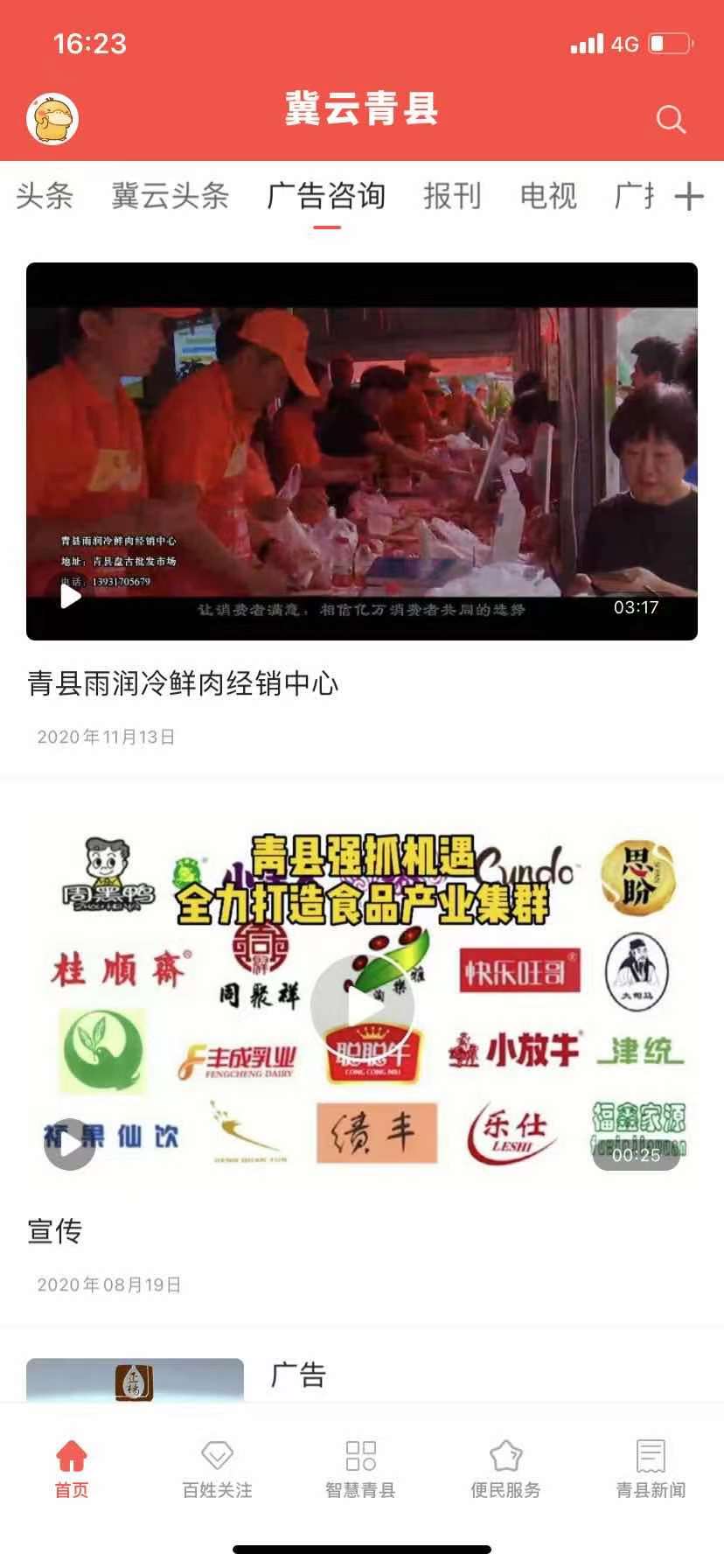Open the 智慧青县 tab
The width and height of the screenshot is (724, 1568).
coord(361,1469)
